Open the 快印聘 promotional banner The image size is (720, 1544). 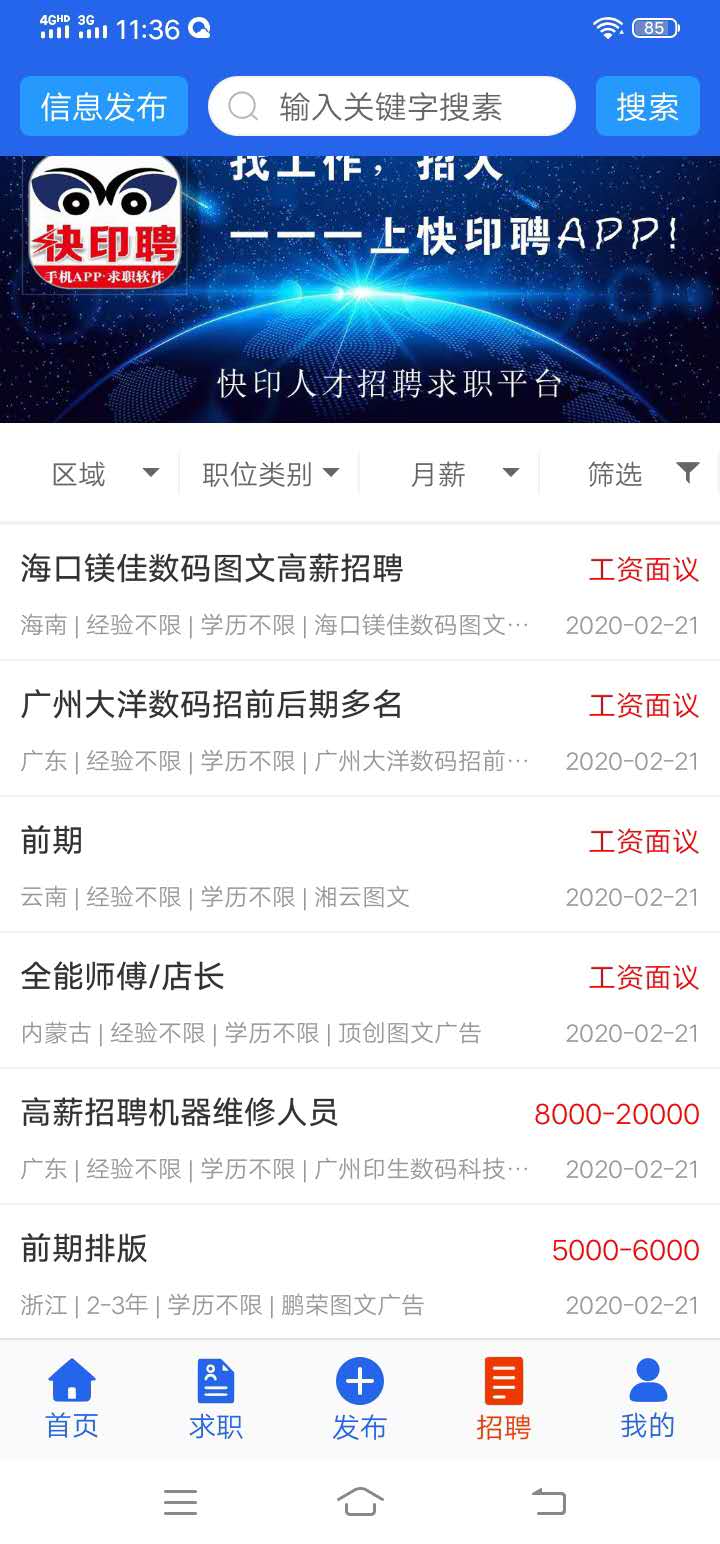360,290
